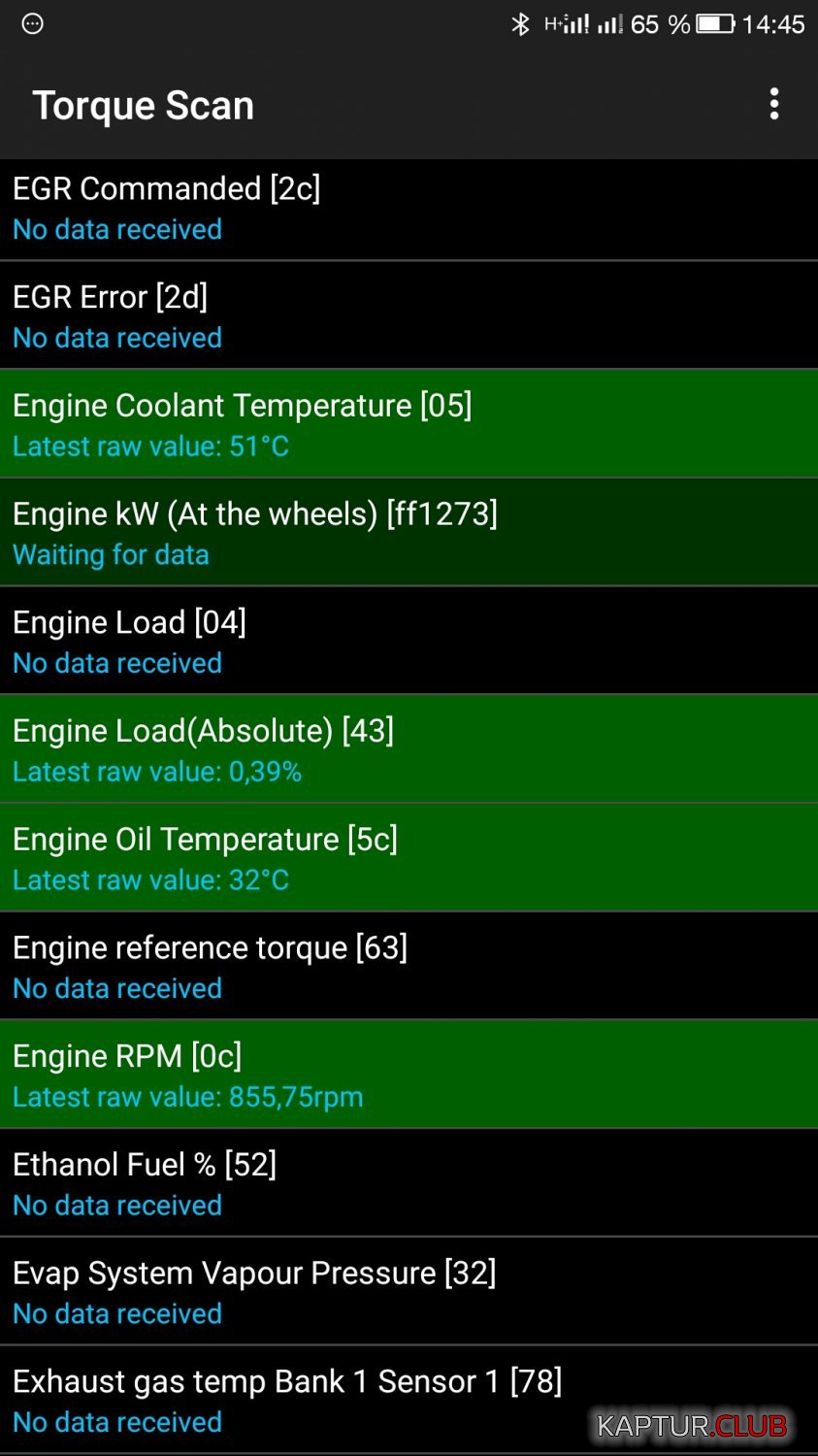Tap Evap System Vapour Pressure [32] row
818x1456 pixels.
point(409,1291)
